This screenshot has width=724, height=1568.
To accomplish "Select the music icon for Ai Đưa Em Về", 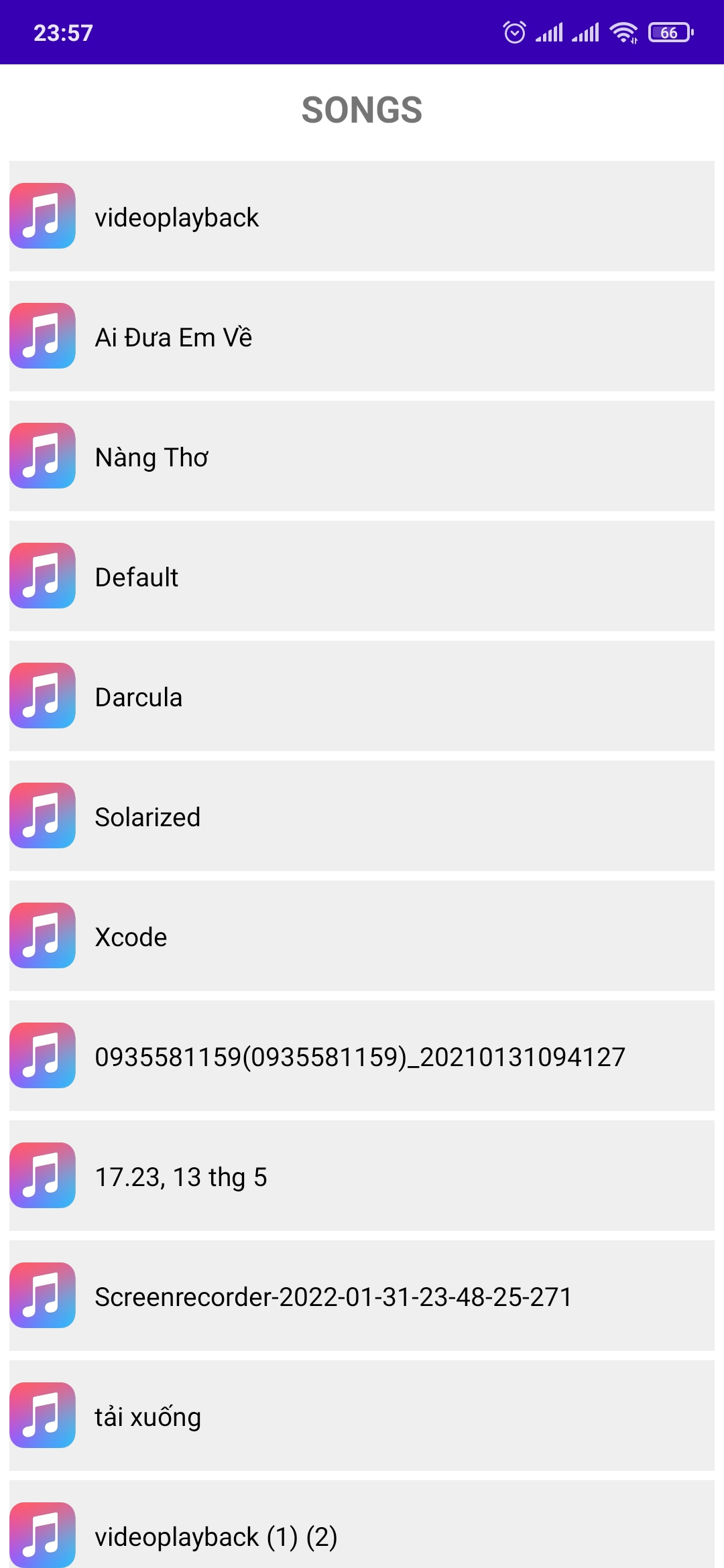I will (42, 337).
